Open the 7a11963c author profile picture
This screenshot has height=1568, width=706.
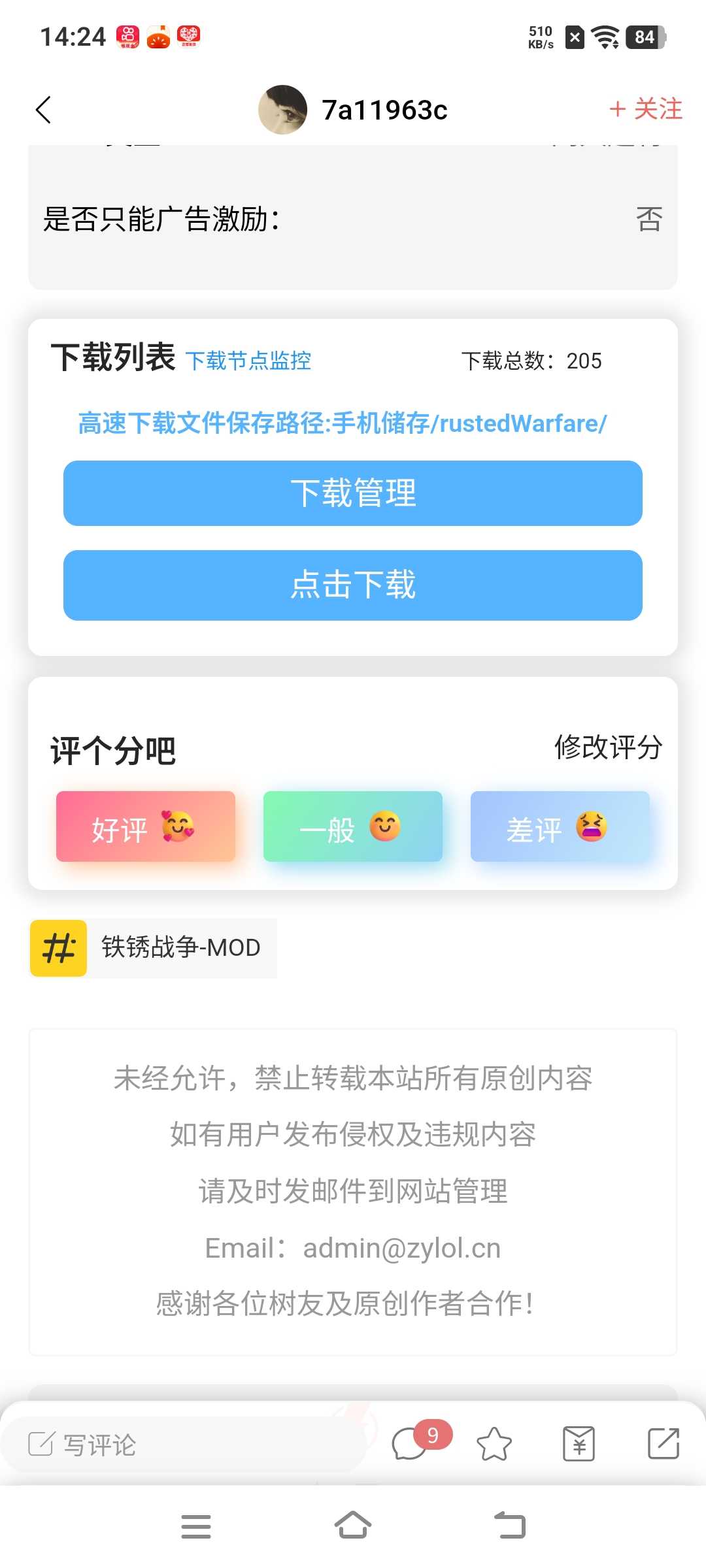[x=282, y=110]
